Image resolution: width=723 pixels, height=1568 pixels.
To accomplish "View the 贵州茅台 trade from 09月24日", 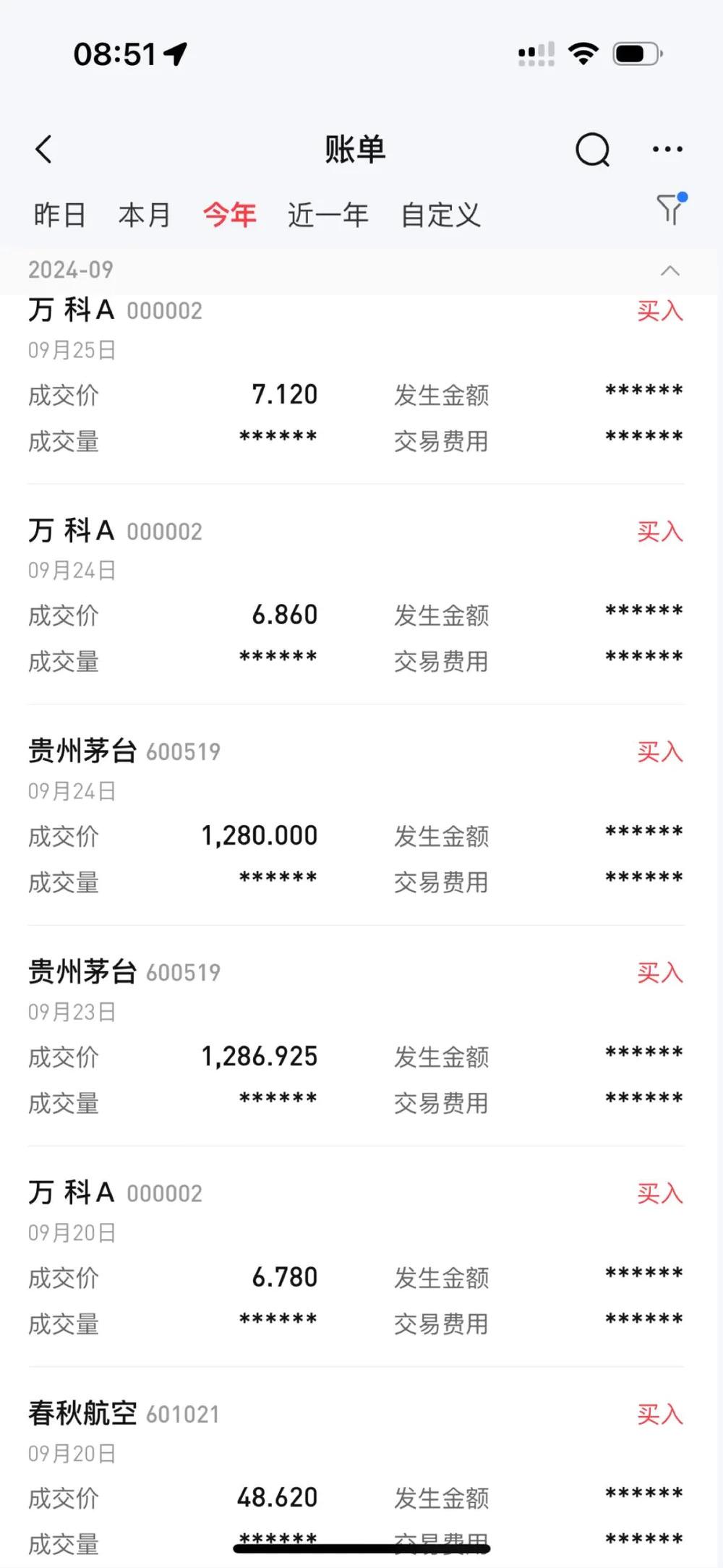I will [354, 815].
